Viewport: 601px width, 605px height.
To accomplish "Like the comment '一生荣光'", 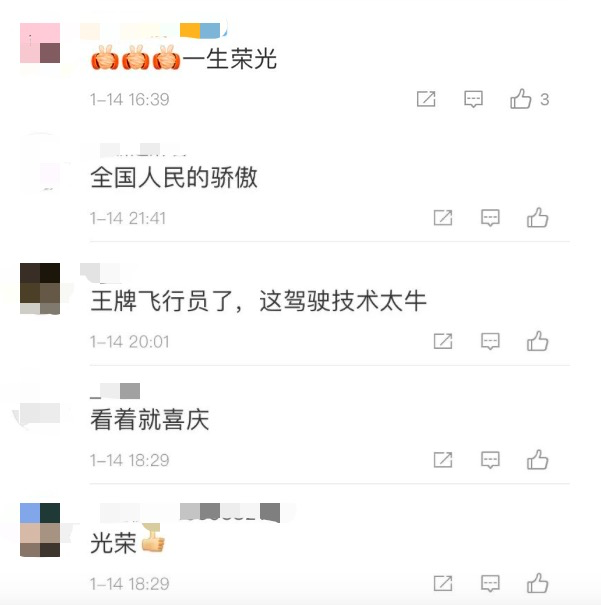I will point(521,99).
